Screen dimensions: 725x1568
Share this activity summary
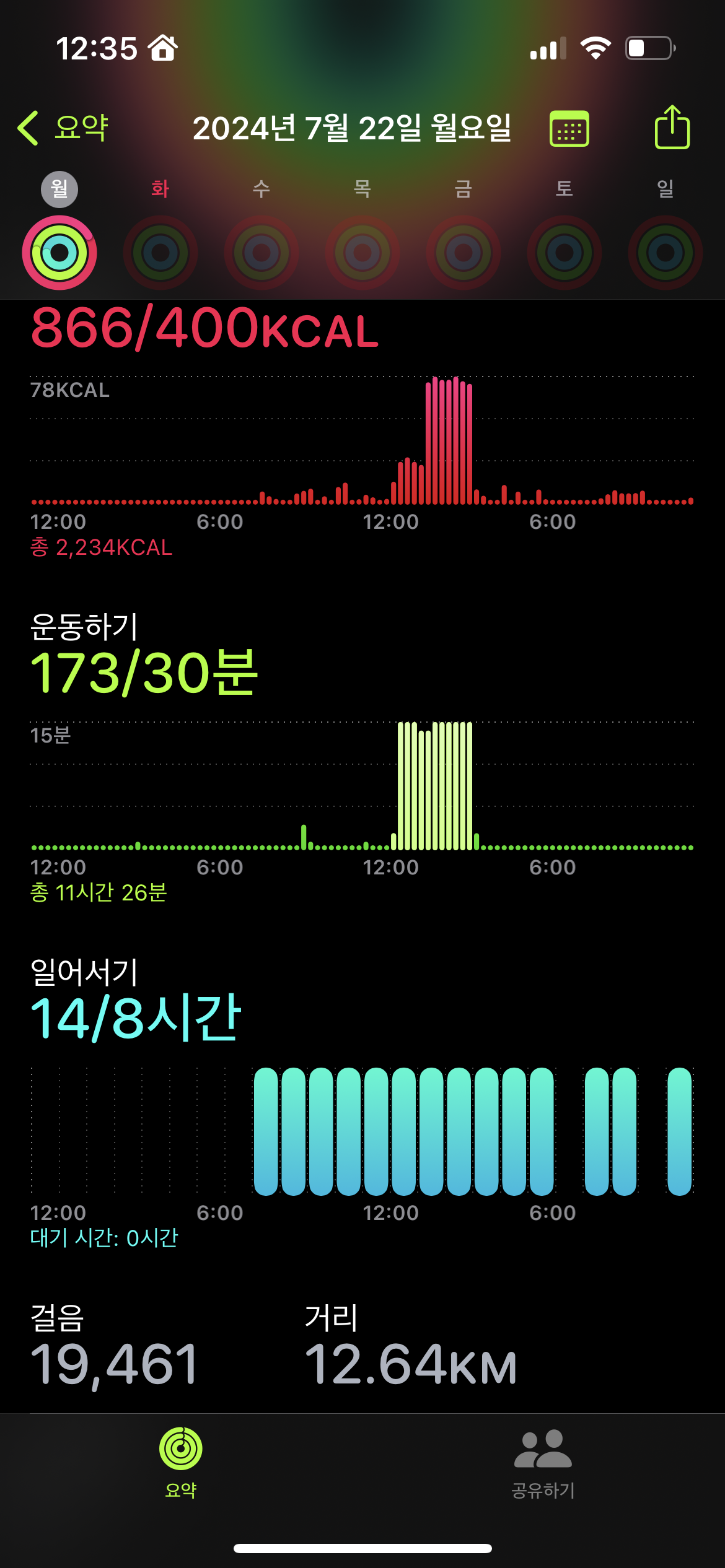click(672, 128)
